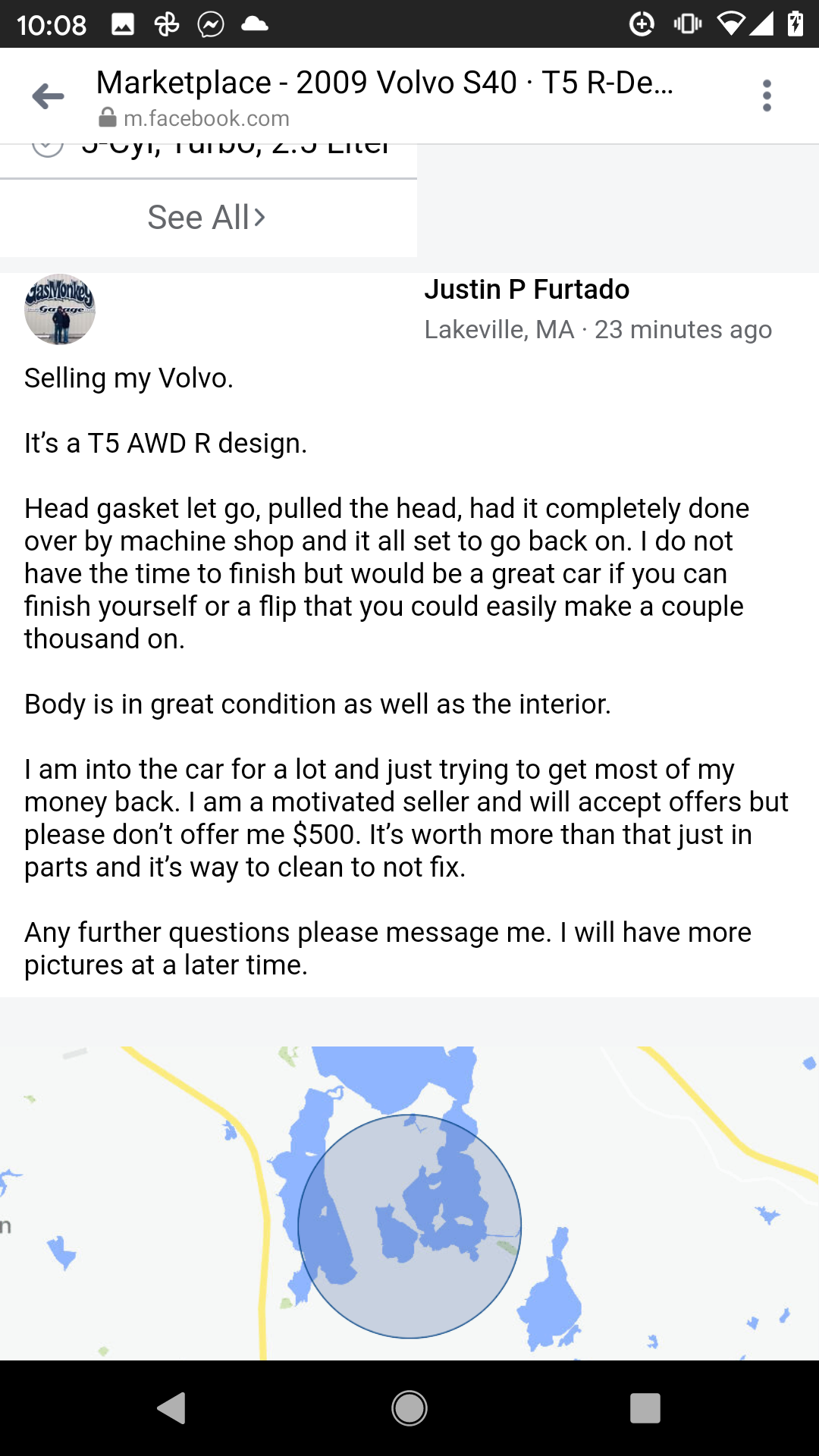The width and height of the screenshot is (819, 1456).
Task: Tap See All vehicle details
Action: 206,218
